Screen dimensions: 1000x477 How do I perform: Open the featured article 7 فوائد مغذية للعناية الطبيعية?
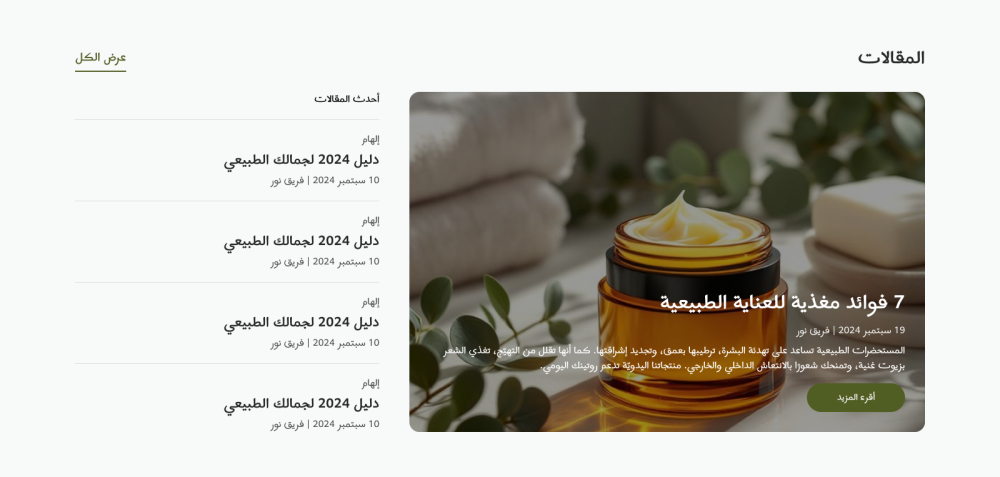click(x=782, y=302)
